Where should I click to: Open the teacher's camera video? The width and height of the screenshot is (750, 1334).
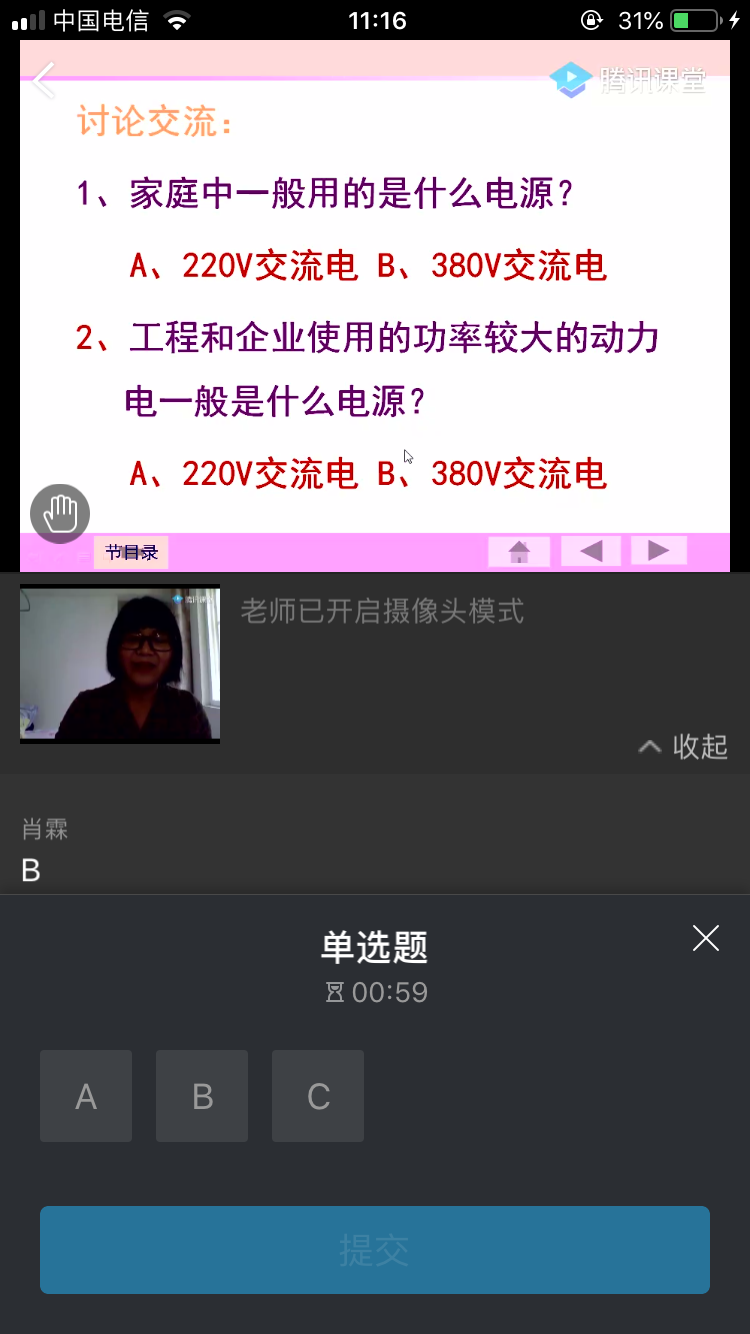point(120,664)
